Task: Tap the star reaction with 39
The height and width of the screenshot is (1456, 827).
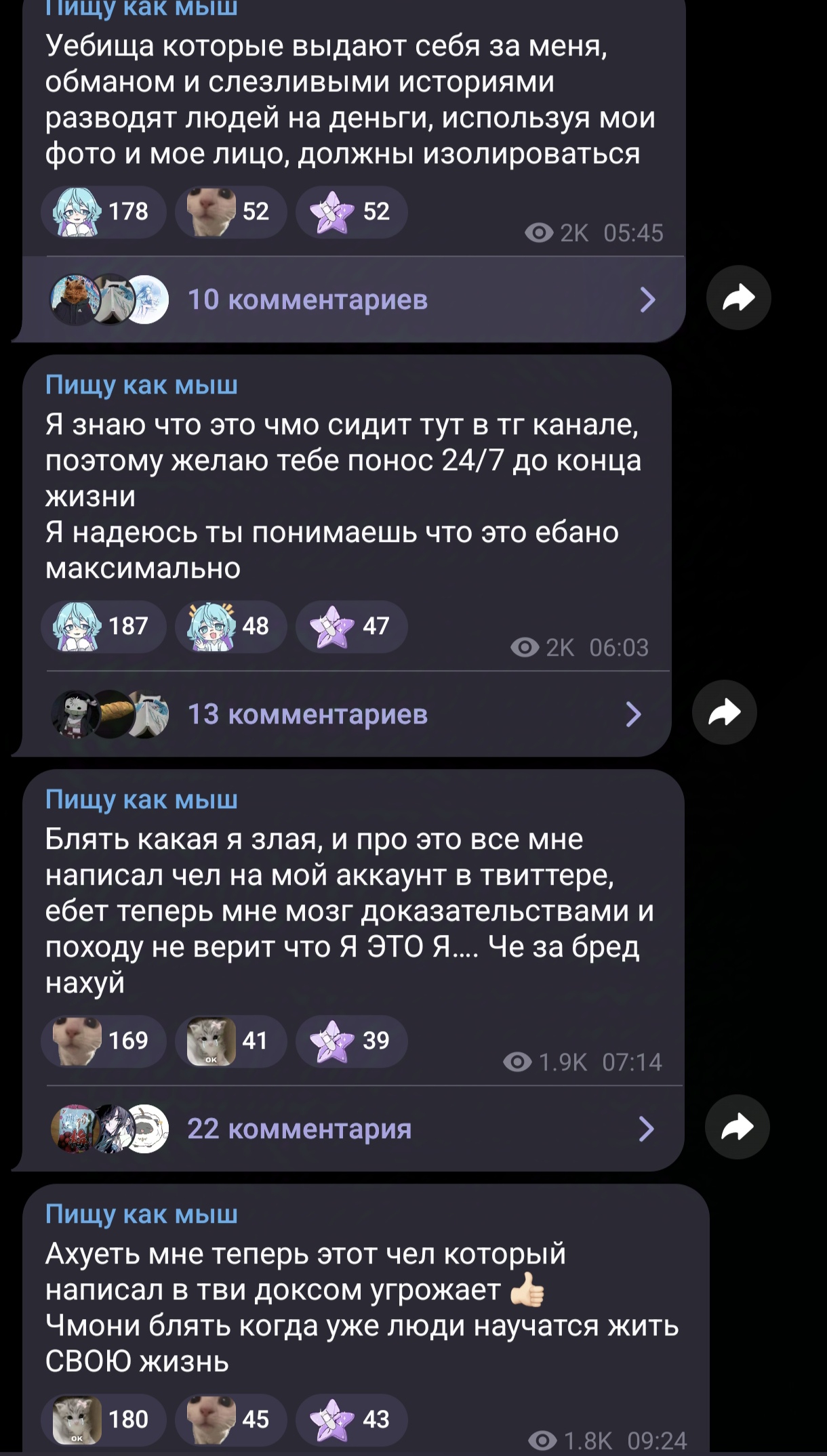Action: pos(351,1041)
